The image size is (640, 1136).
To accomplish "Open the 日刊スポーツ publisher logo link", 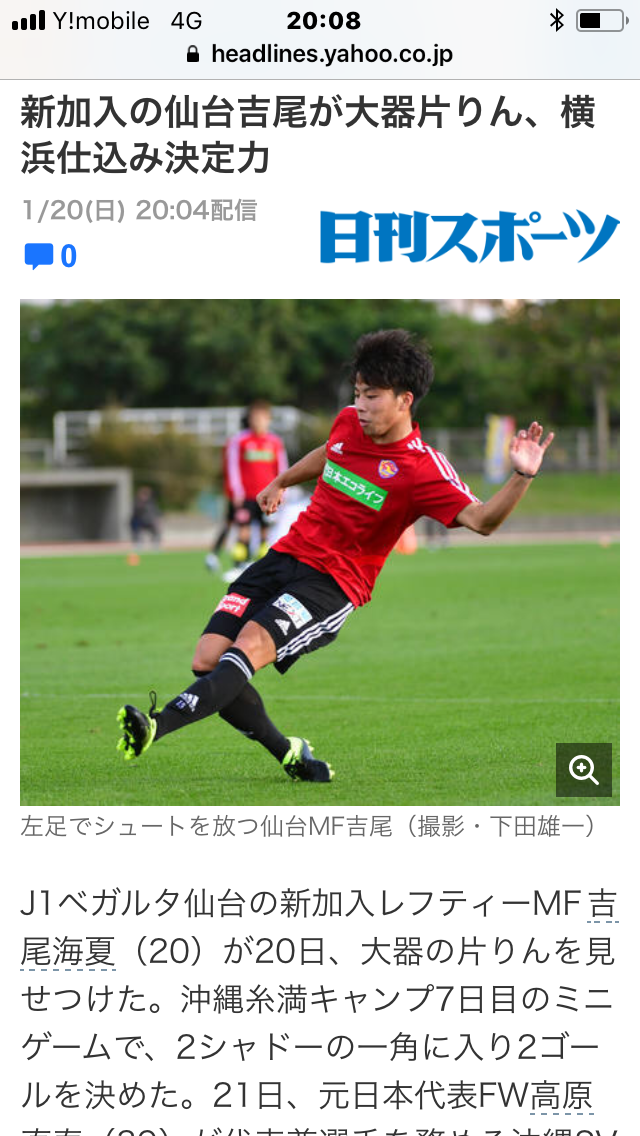I will [x=469, y=237].
